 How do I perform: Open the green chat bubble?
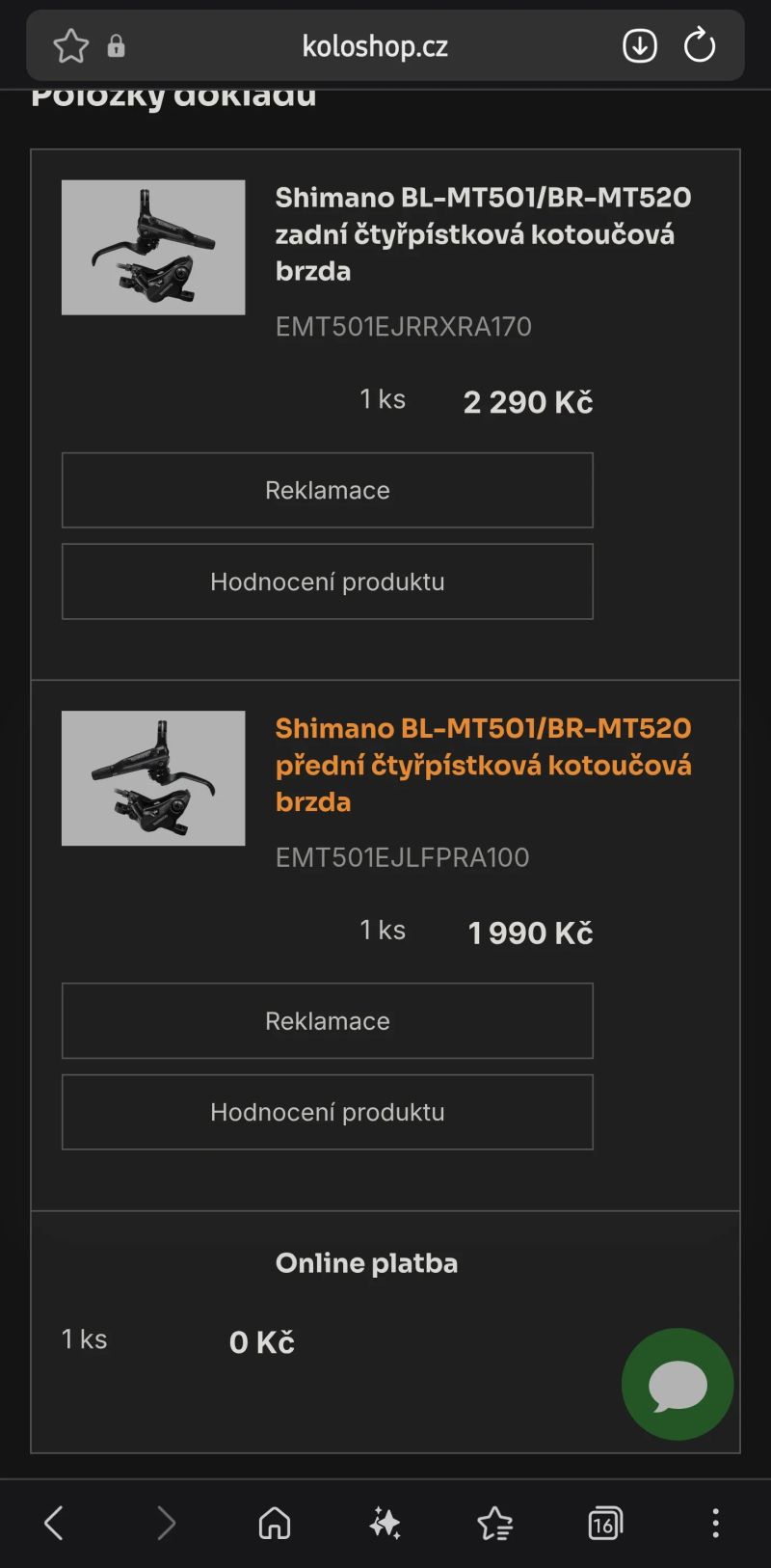[678, 1384]
